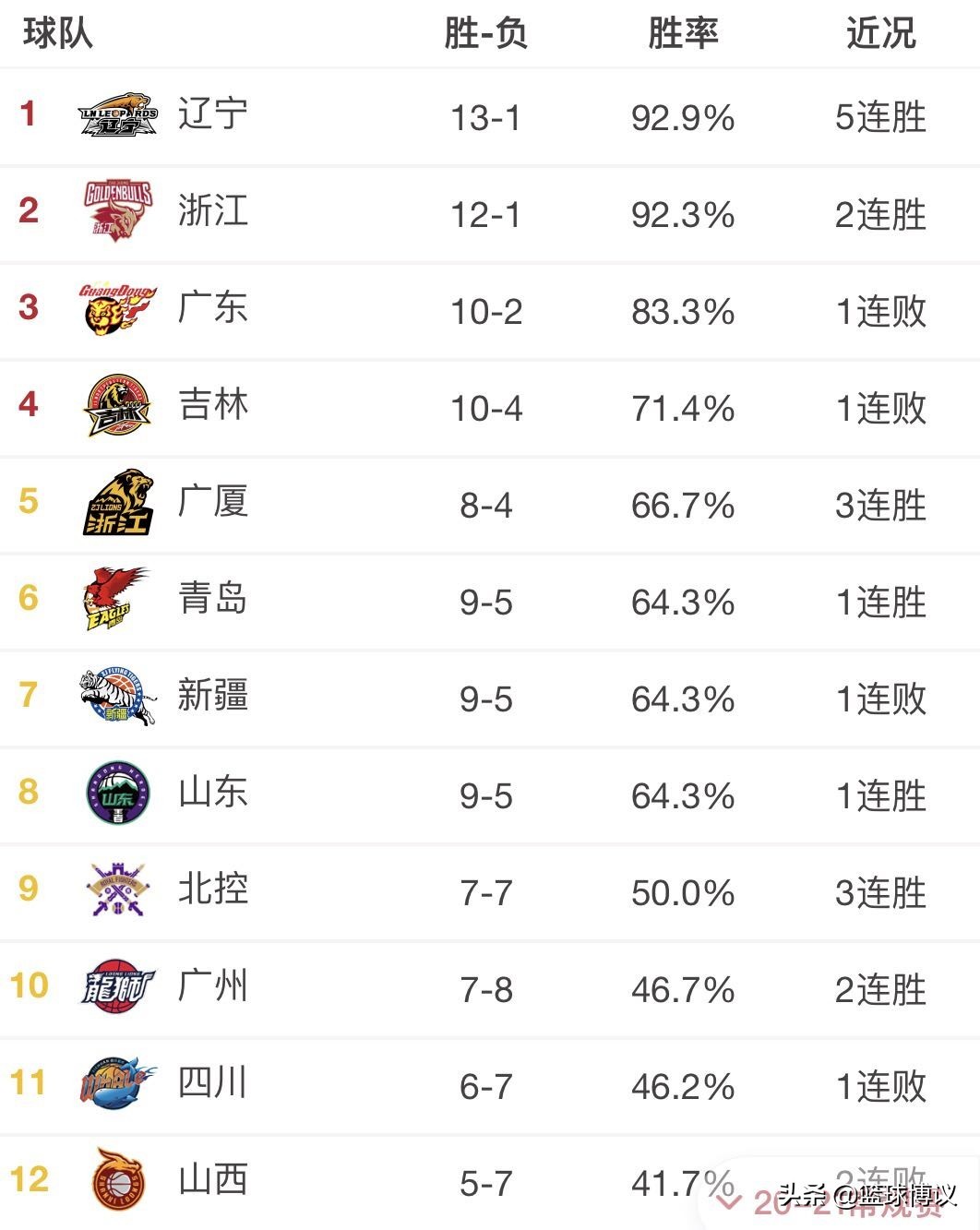Open the 广厦 team row
This screenshot has height=1230, width=980.
coord(212,504)
